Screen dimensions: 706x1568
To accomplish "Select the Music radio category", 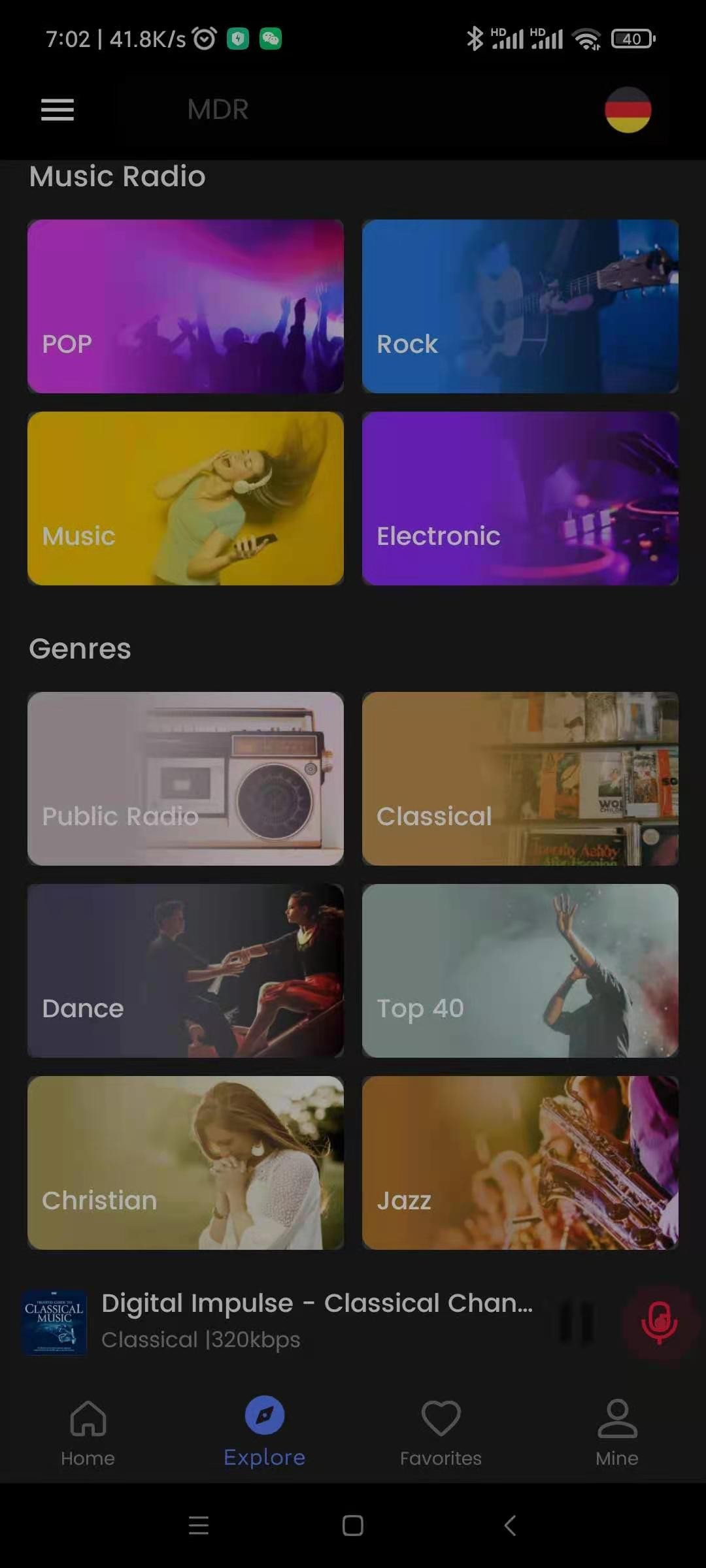I will pyautogui.click(x=186, y=498).
